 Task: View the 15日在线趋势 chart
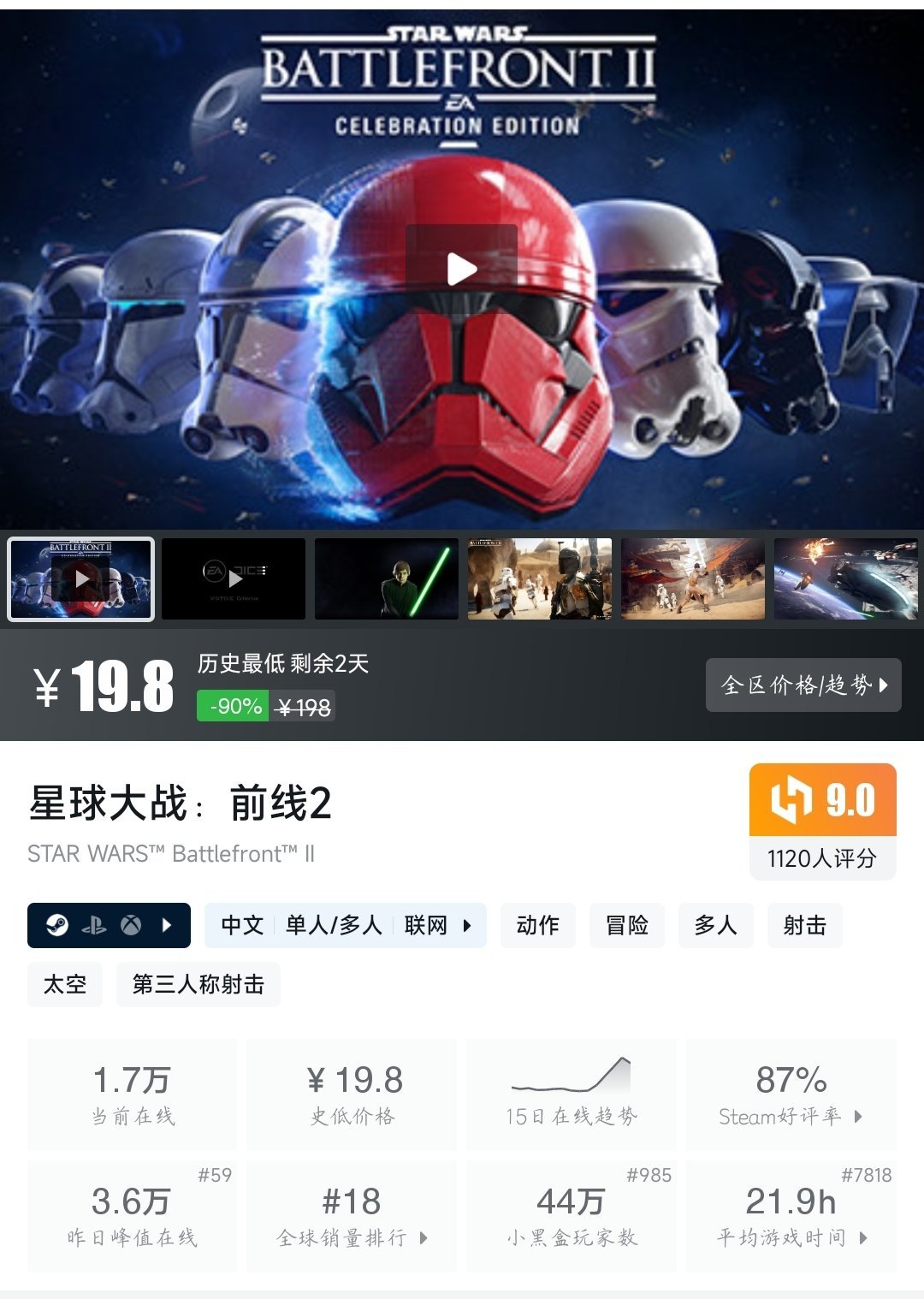click(571, 1094)
